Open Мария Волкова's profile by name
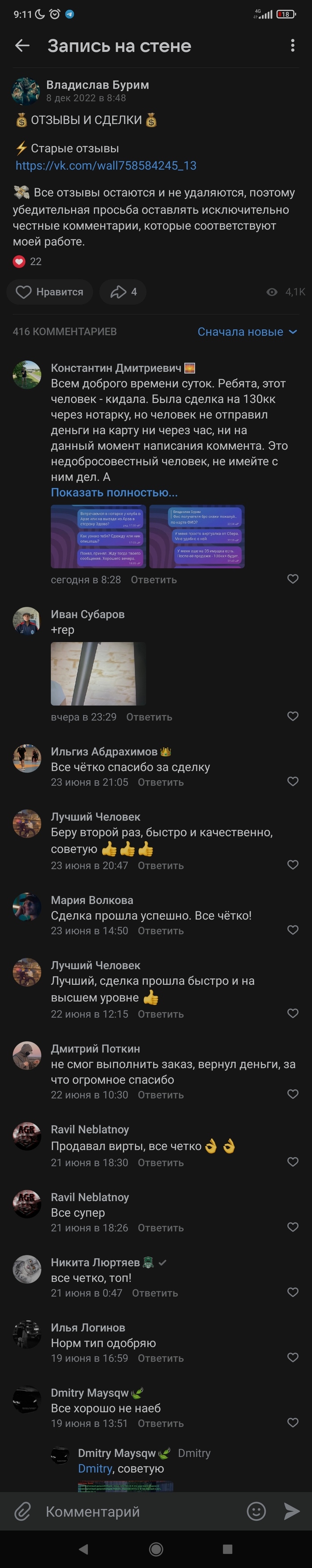 91,899
